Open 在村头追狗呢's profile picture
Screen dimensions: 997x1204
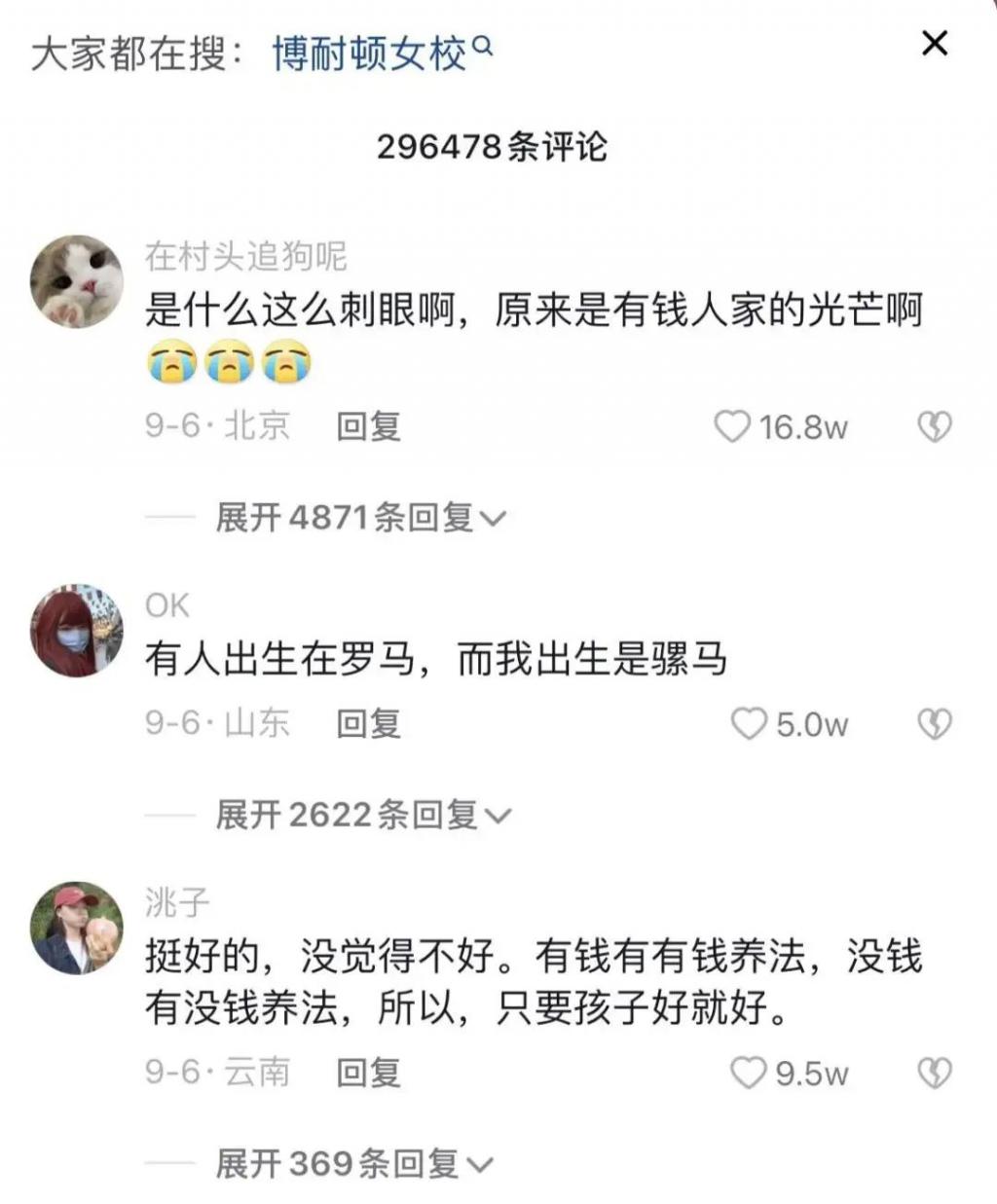[77, 280]
